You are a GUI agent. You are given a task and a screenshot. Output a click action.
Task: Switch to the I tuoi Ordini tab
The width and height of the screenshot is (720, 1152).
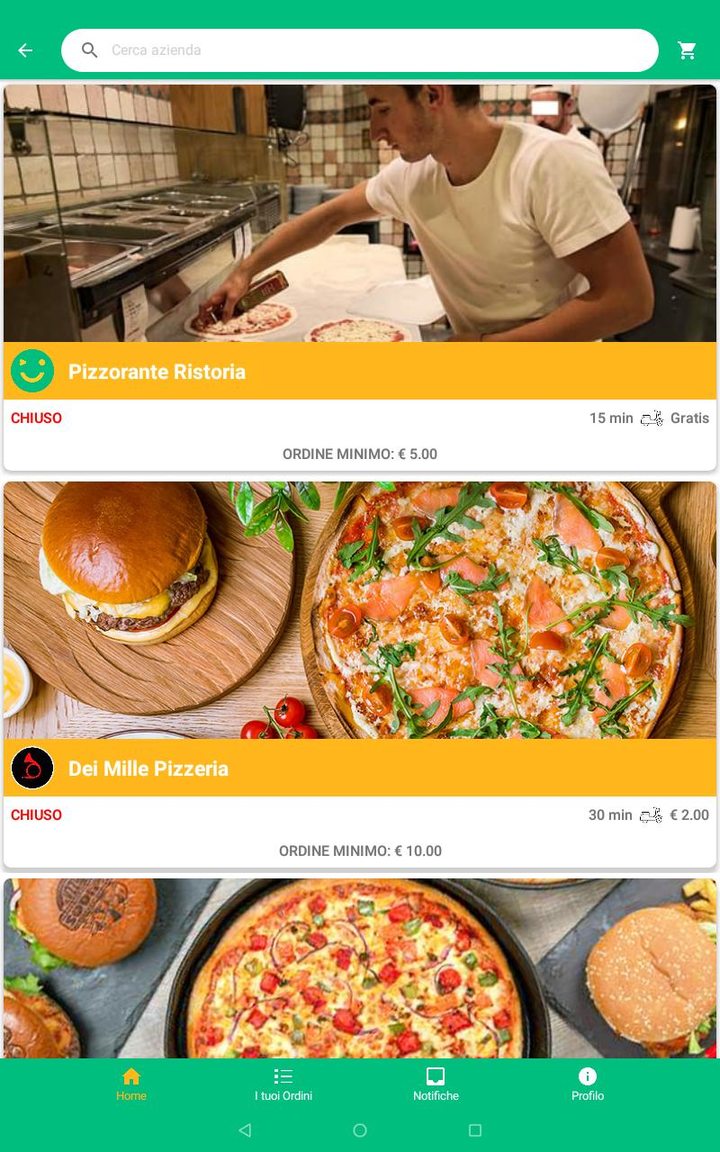[x=283, y=1084]
